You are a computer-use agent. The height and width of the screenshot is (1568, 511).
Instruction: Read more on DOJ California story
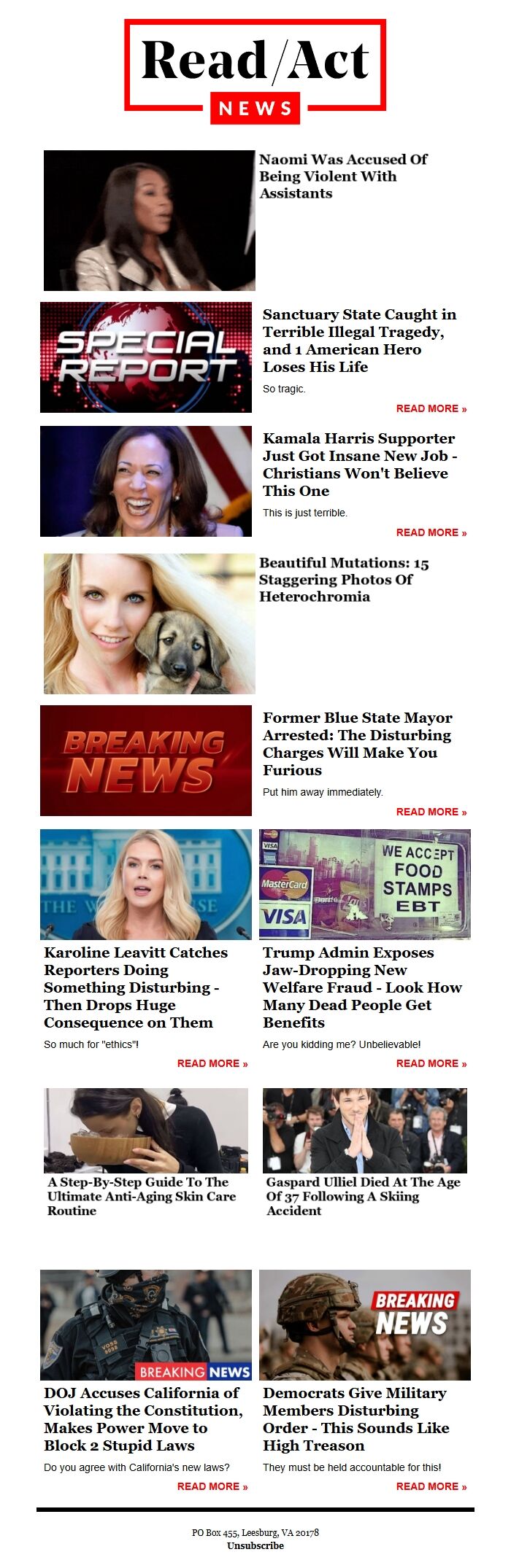[x=212, y=1486]
